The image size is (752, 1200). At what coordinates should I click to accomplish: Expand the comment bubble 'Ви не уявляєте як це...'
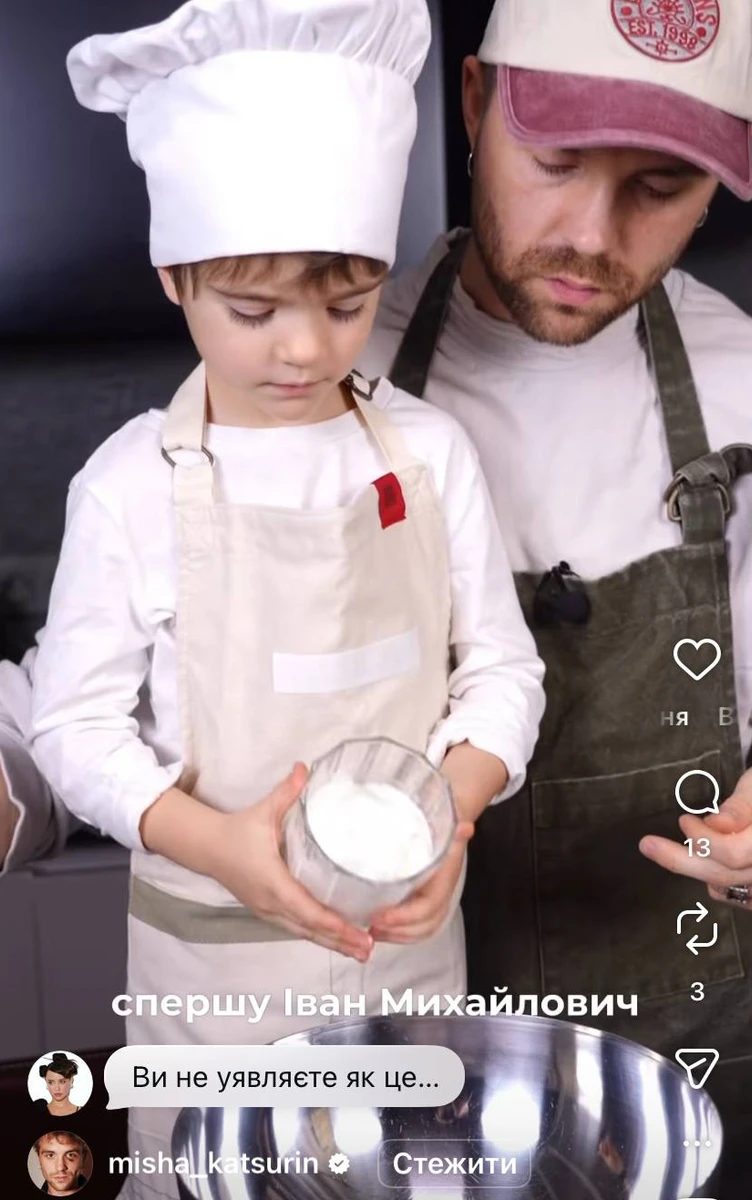coord(284,1080)
